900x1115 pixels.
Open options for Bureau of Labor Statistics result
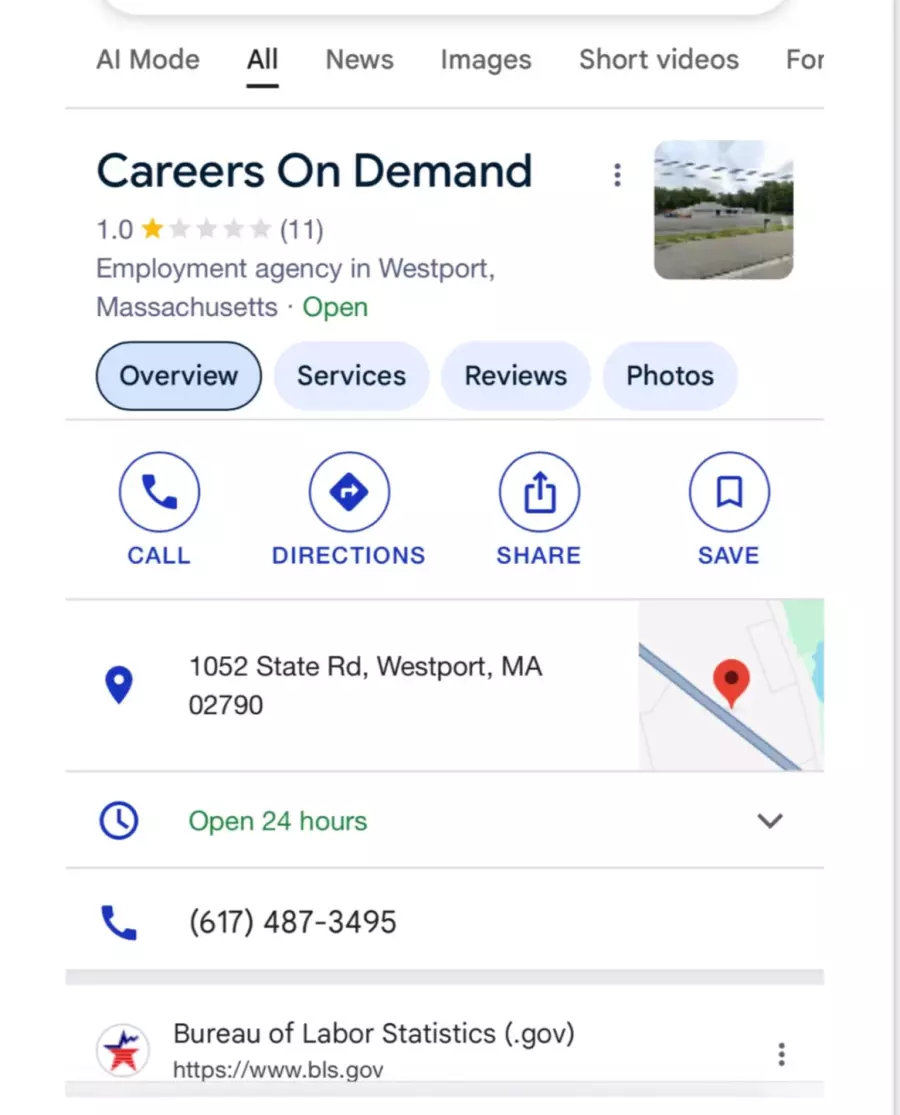point(781,1054)
